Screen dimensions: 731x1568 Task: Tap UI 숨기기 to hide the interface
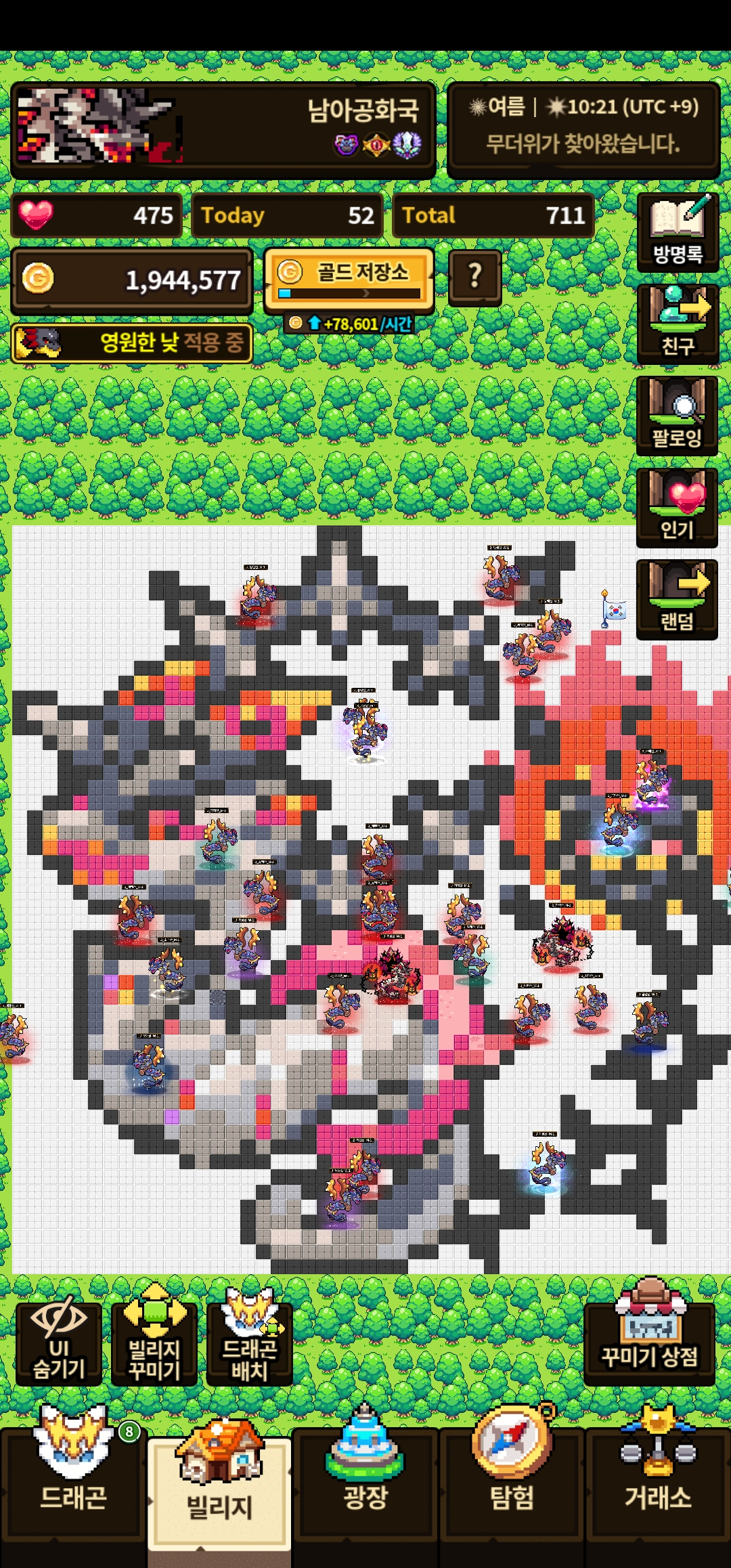coord(59,1343)
